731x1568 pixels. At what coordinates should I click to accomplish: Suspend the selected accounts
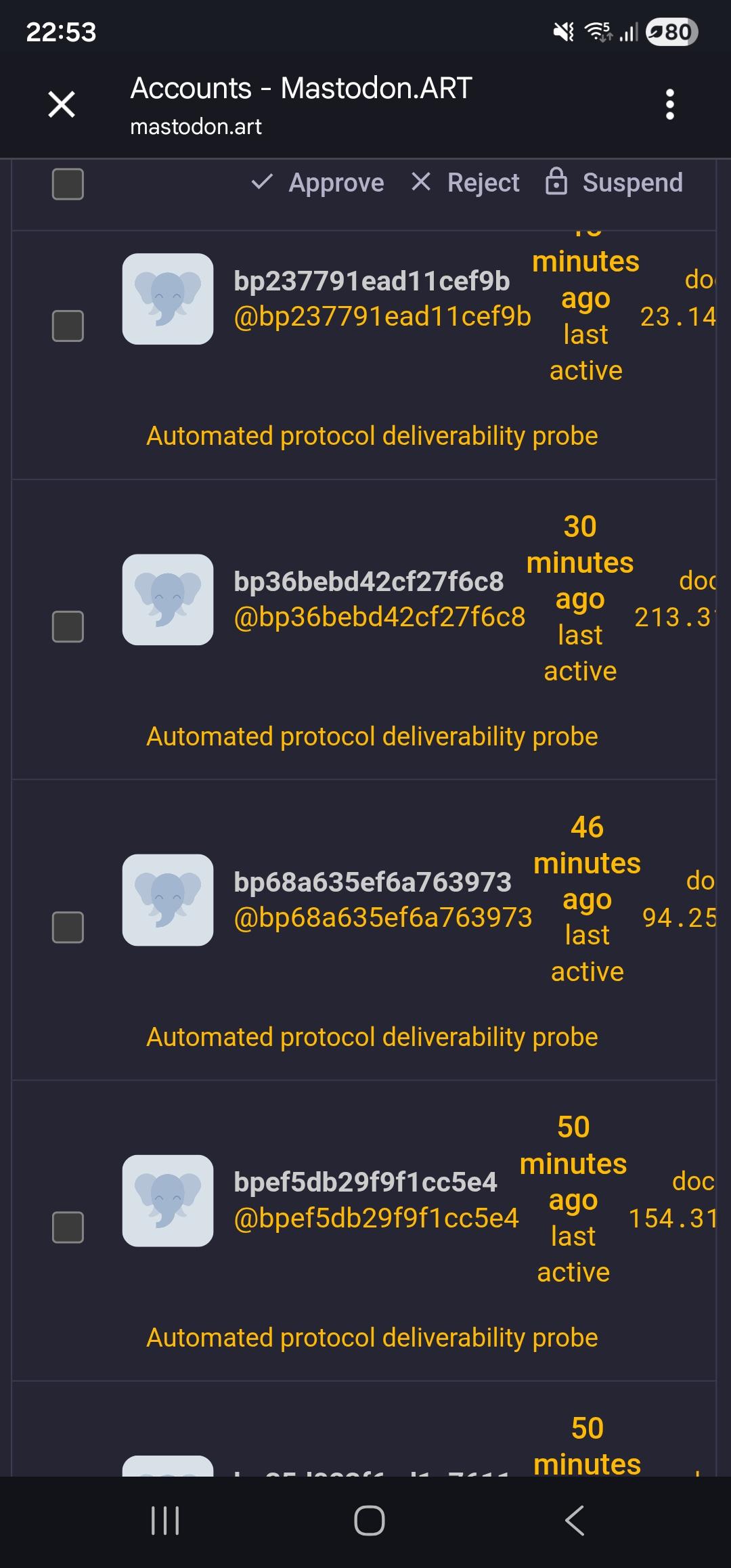pyautogui.click(x=615, y=182)
